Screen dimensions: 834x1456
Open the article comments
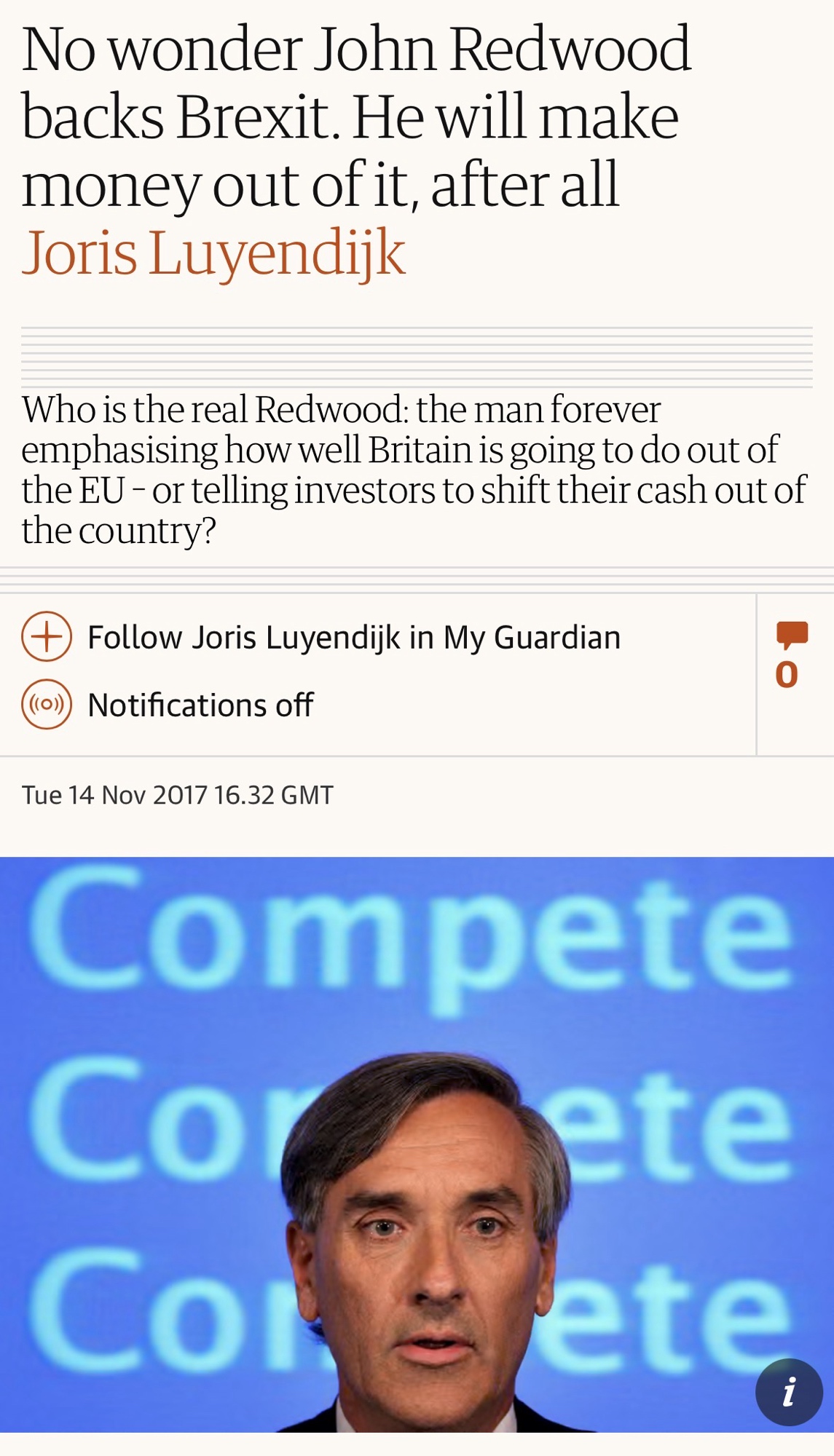[791, 654]
